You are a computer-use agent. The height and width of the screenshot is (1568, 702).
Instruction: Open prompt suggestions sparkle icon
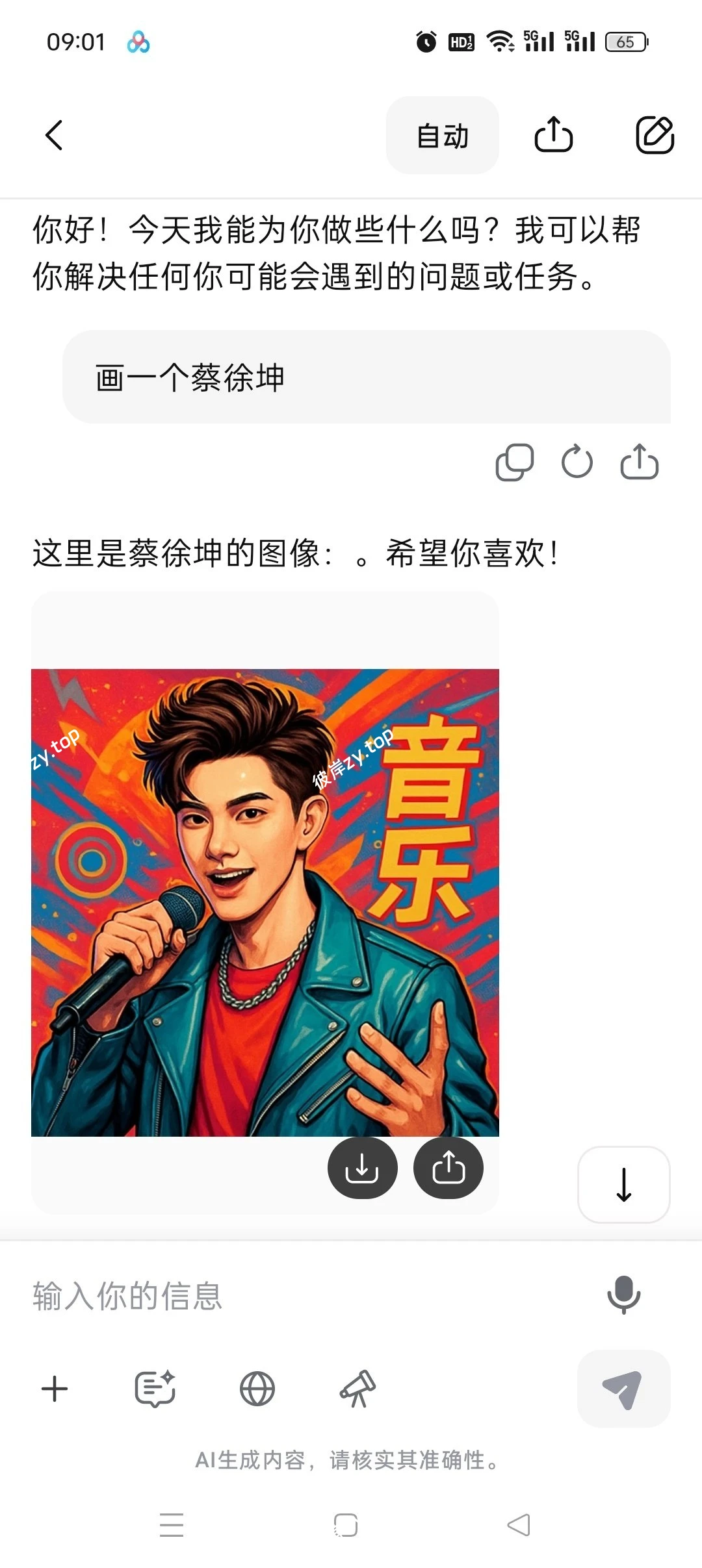tap(156, 1389)
